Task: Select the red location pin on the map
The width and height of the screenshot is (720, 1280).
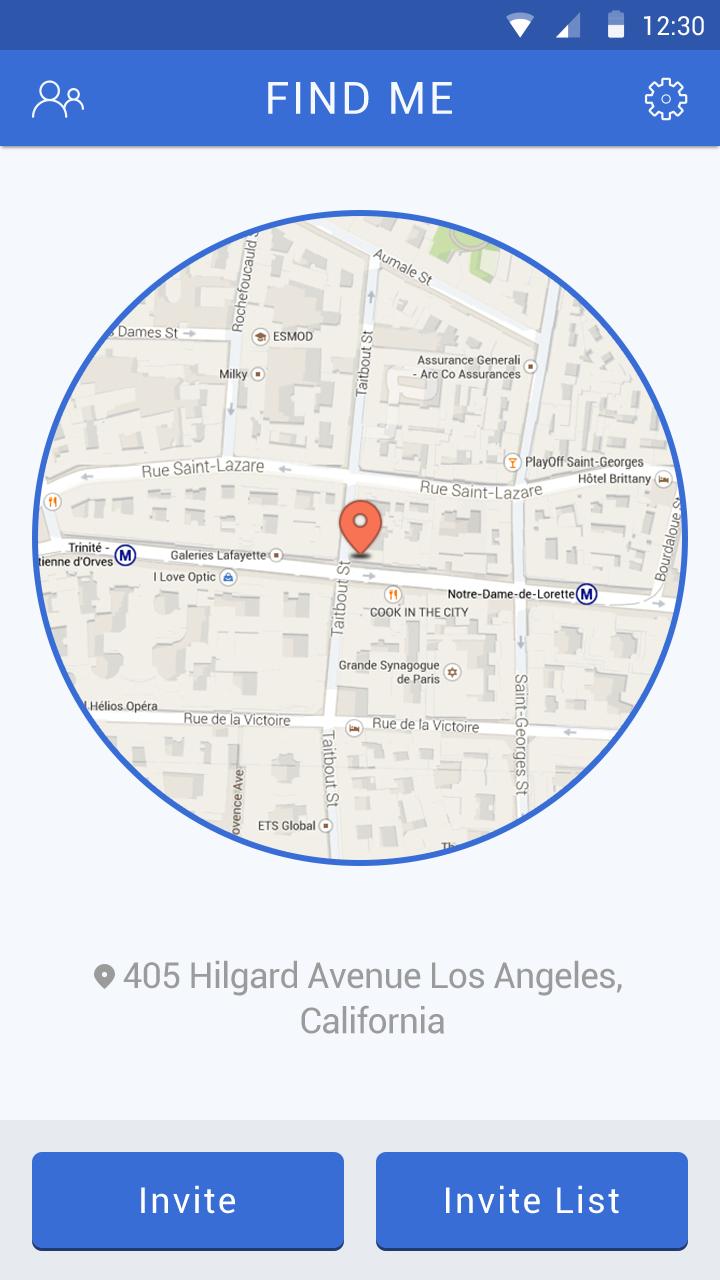Action: coord(360,525)
